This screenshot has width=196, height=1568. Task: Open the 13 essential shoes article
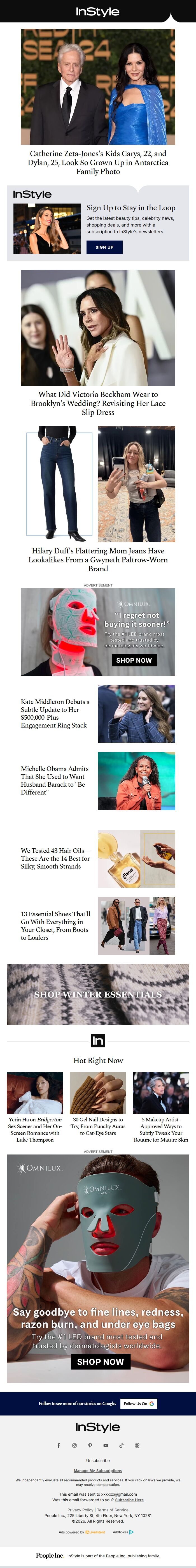coord(55,925)
